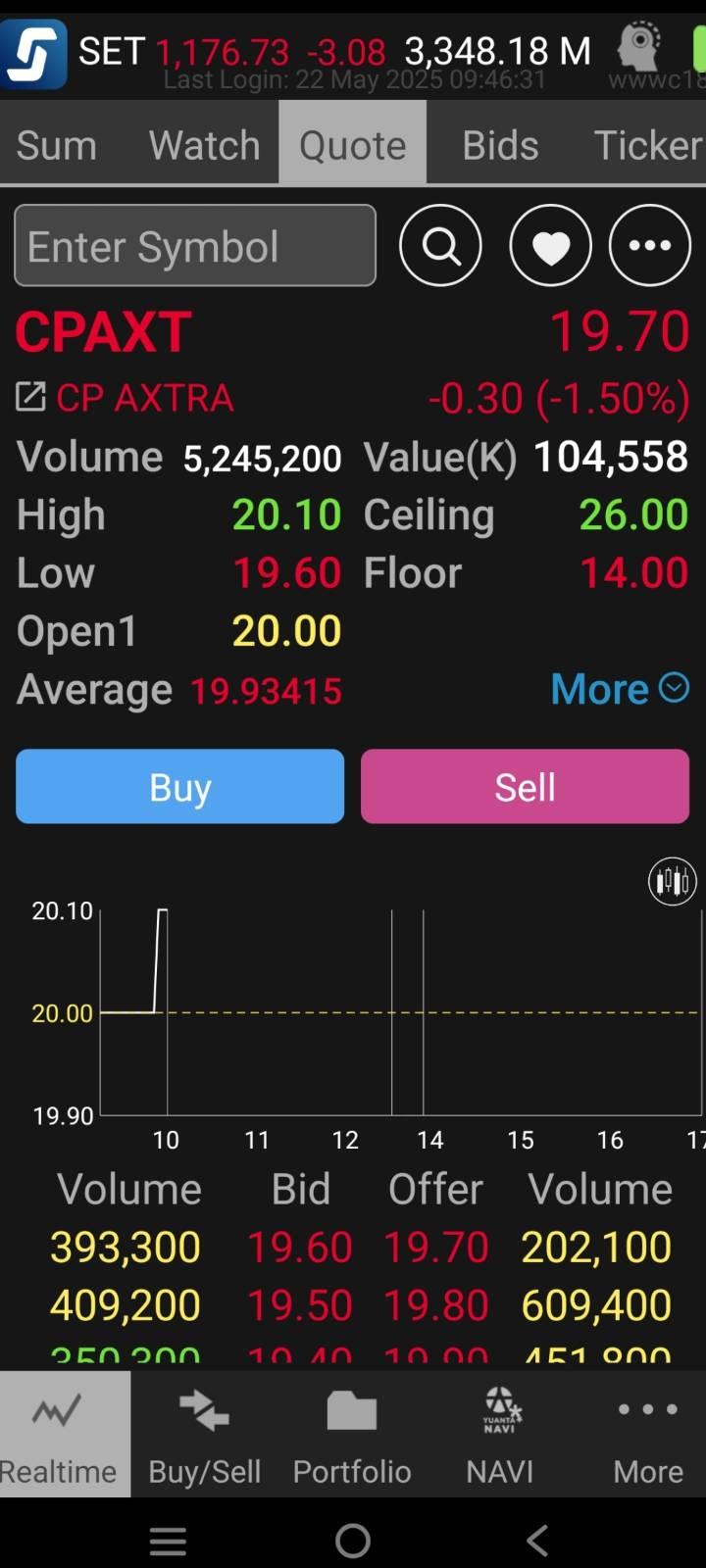706x1568 pixels.
Task: Add CPAXT to favorites with heart icon
Action: 550,246
